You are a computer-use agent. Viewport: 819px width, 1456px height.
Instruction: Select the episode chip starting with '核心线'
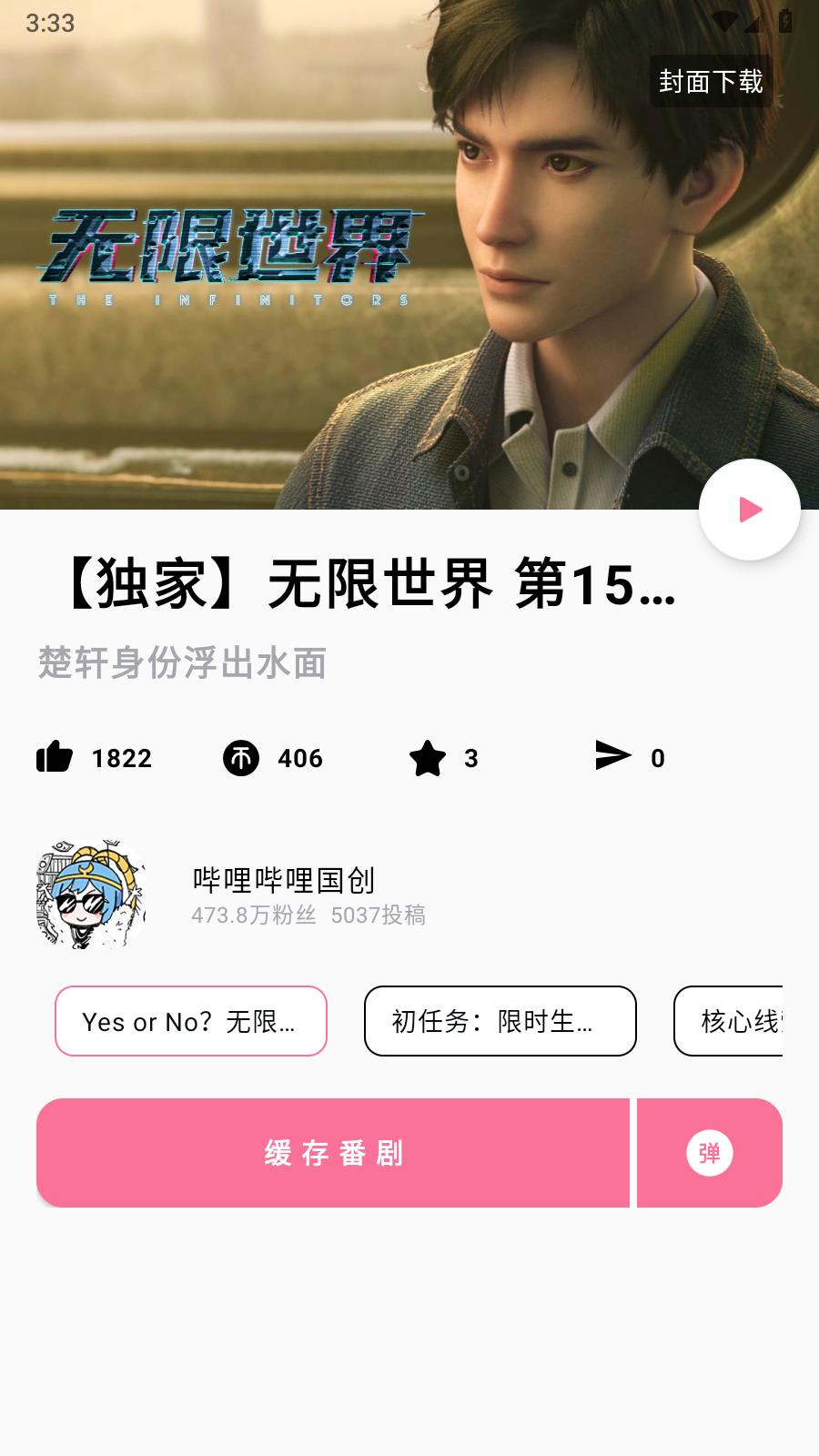[730, 1021]
